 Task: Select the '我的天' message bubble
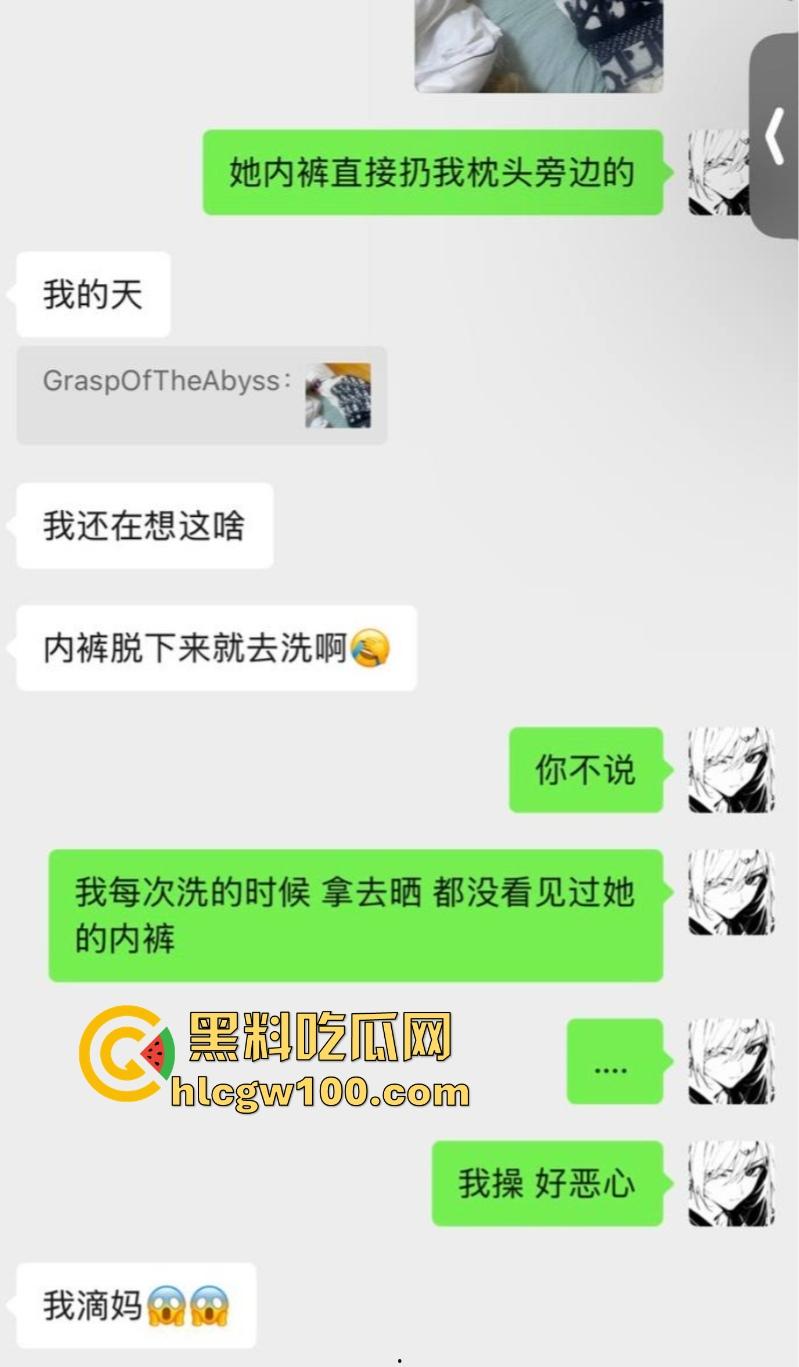(91, 293)
